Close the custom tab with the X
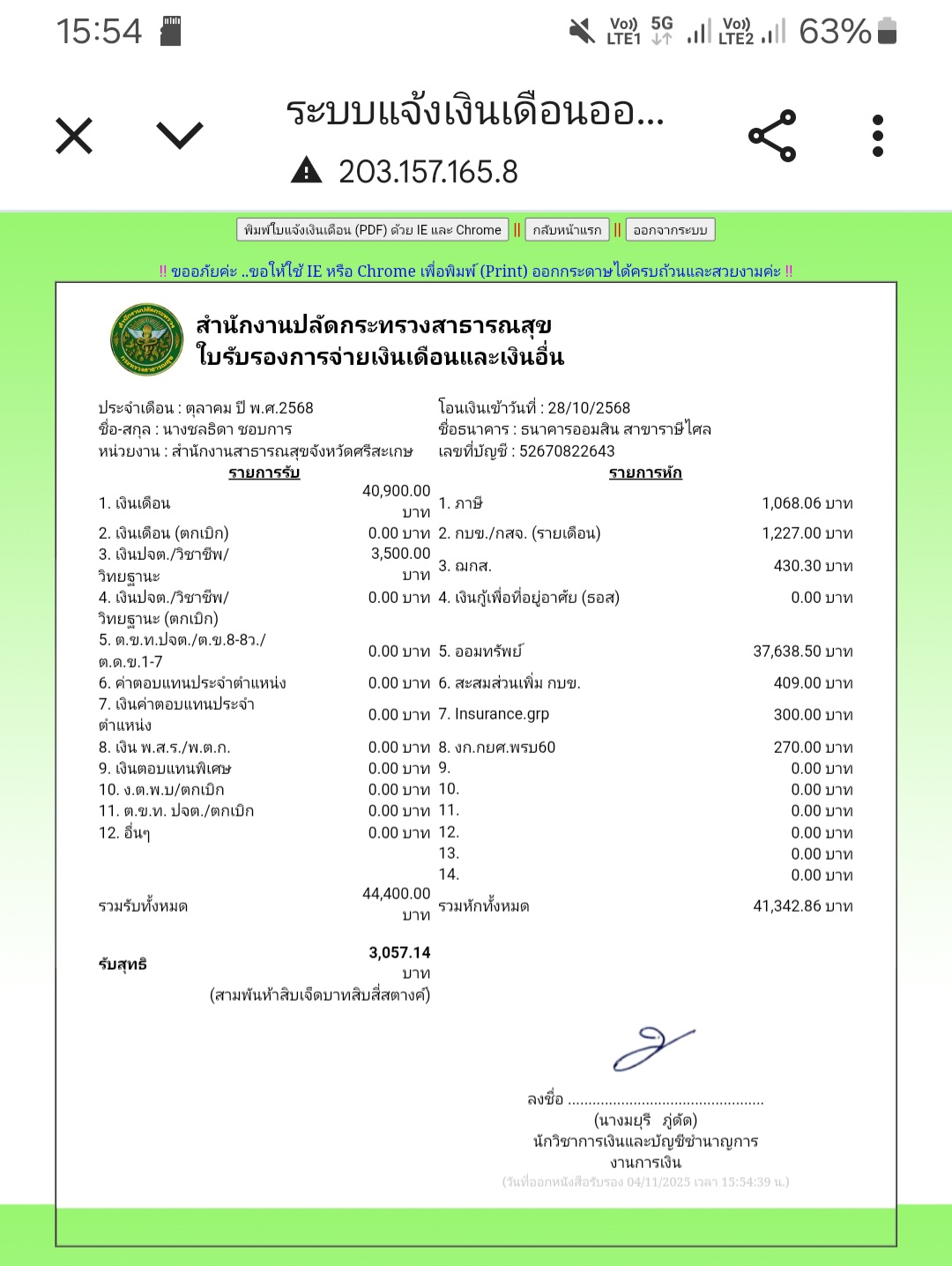Screen dimensions: 952x1266 coord(74,136)
